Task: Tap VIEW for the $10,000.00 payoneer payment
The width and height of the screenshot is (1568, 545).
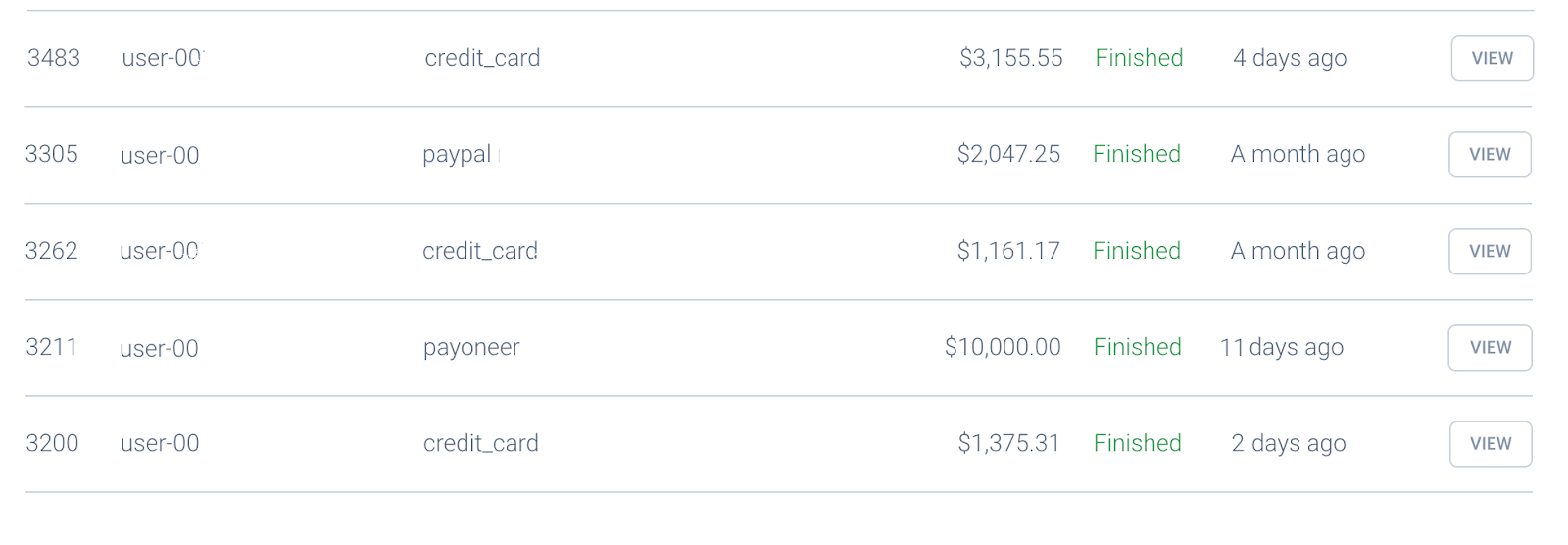Action: tap(1490, 348)
